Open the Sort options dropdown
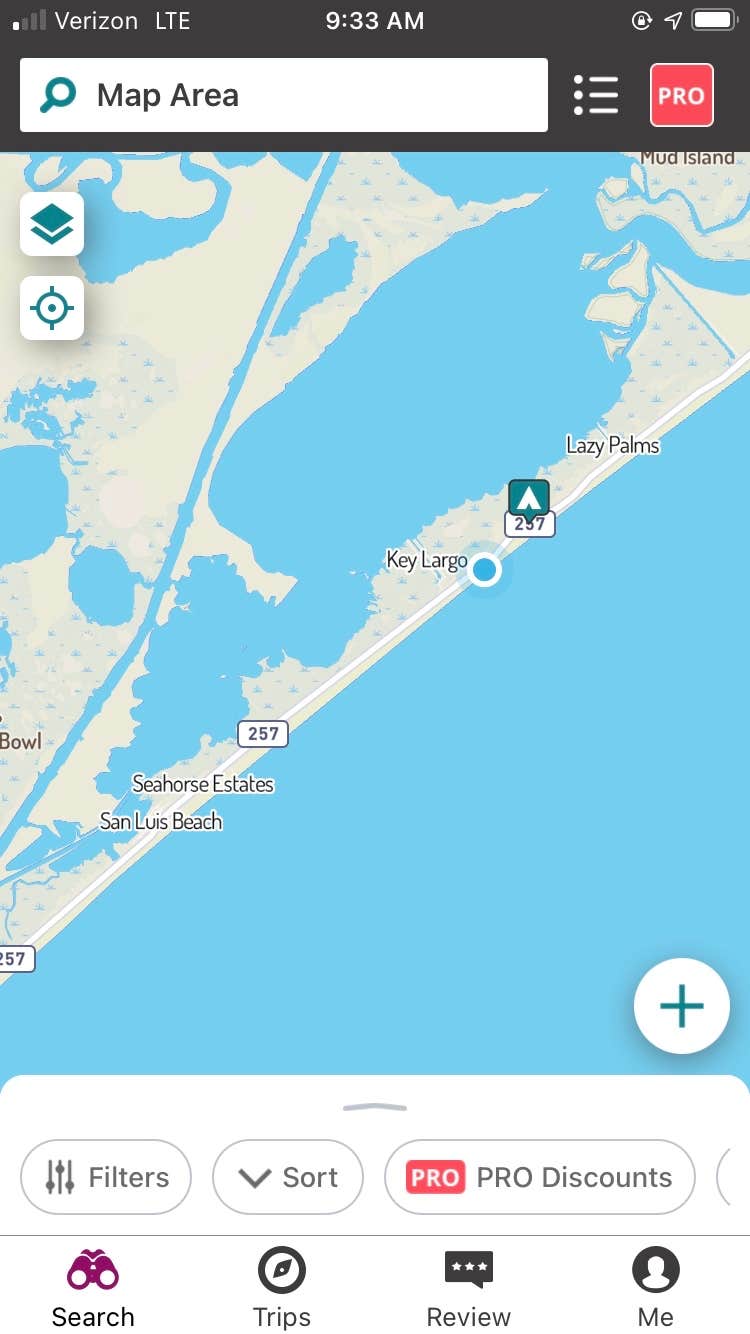This screenshot has width=750, height=1334. click(x=288, y=1177)
